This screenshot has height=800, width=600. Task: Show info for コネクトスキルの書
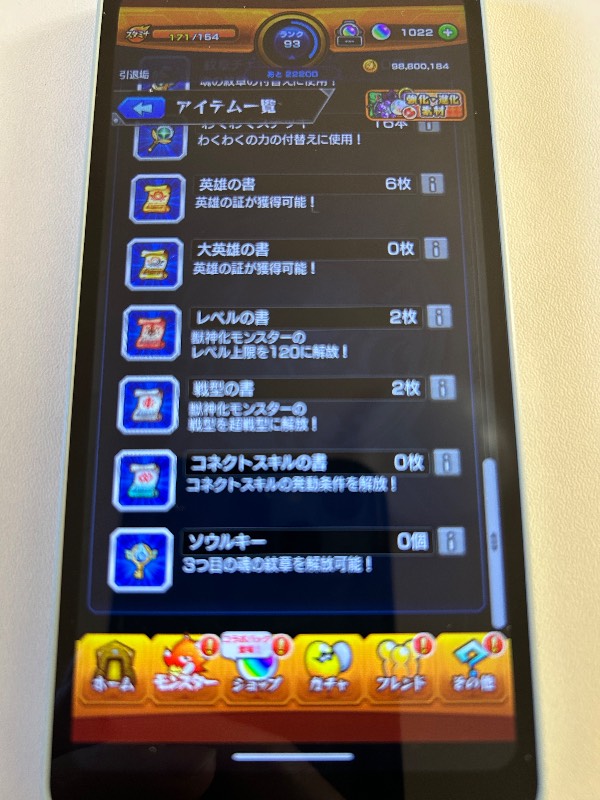[446, 463]
